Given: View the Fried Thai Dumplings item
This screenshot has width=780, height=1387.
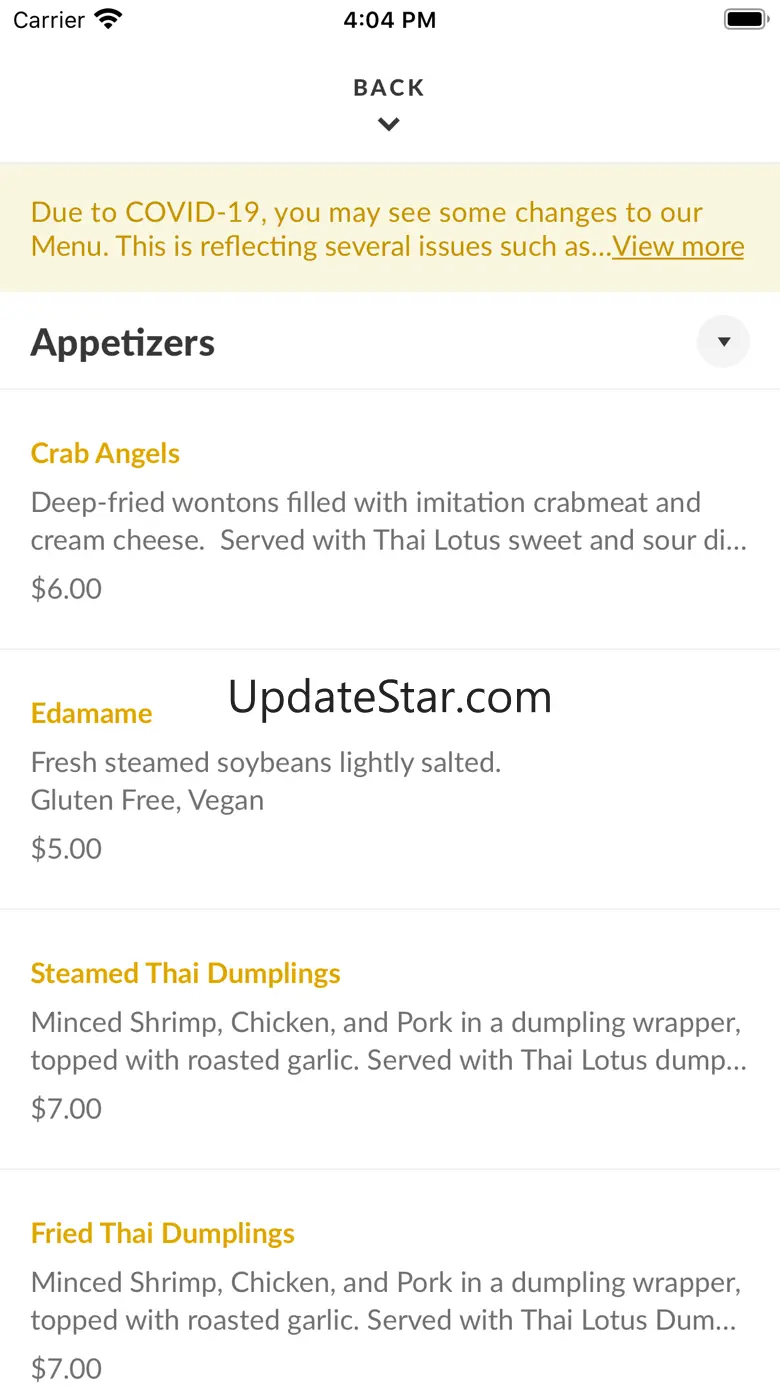Looking at the screenshot, I should tap(163, 1234).
